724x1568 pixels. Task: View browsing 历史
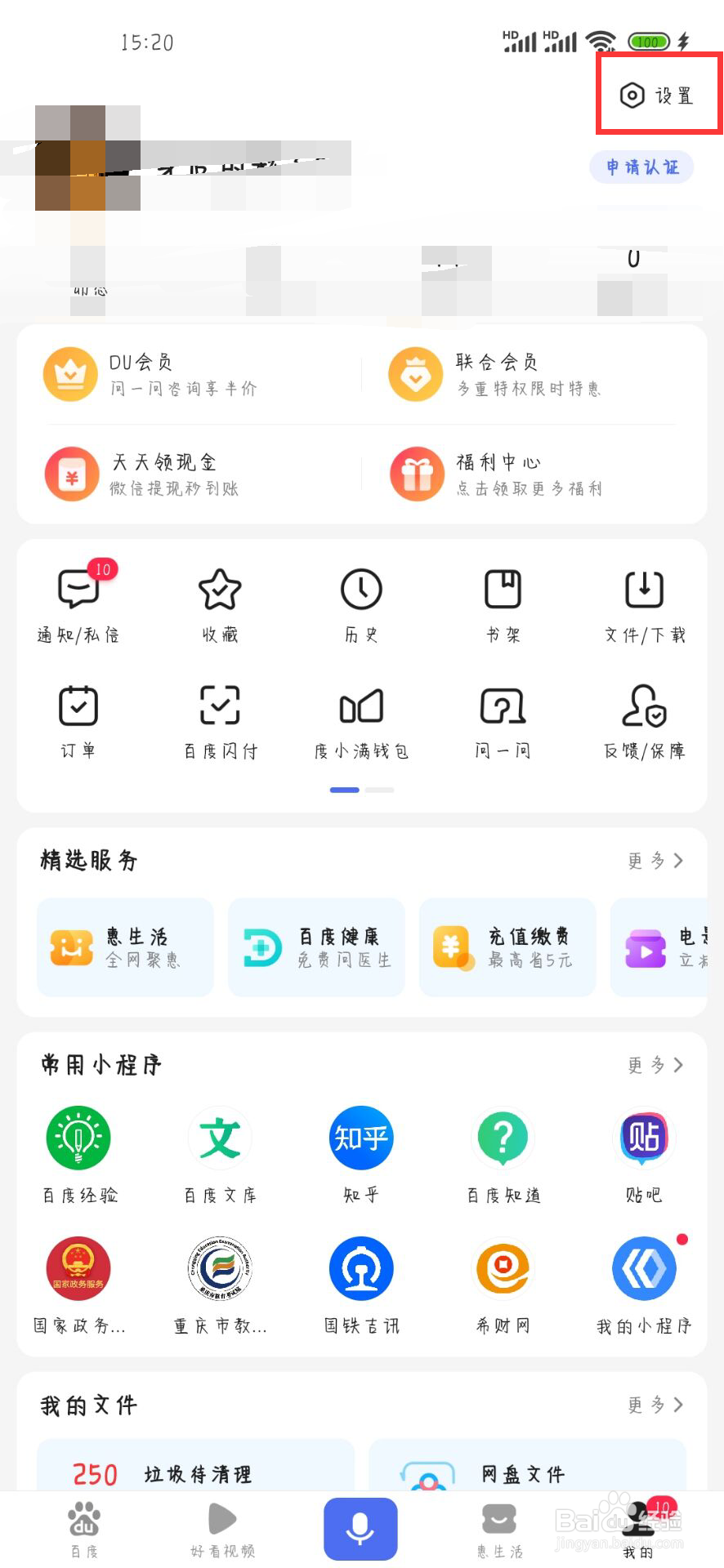(x=361, y=606)
